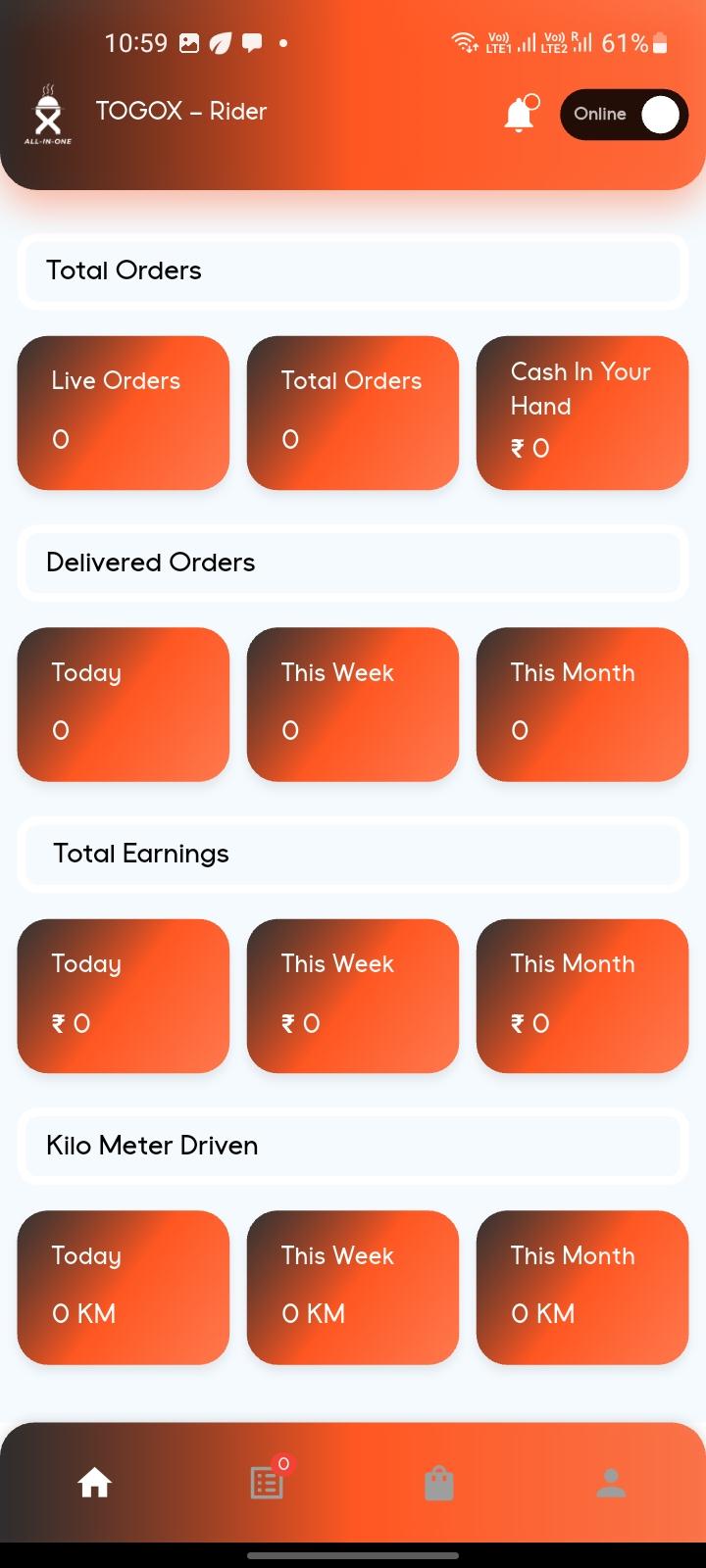Tap the Cash In Your Hand card
The image size is (706, 1568).
pyautogui.click(x=582, y=412)
